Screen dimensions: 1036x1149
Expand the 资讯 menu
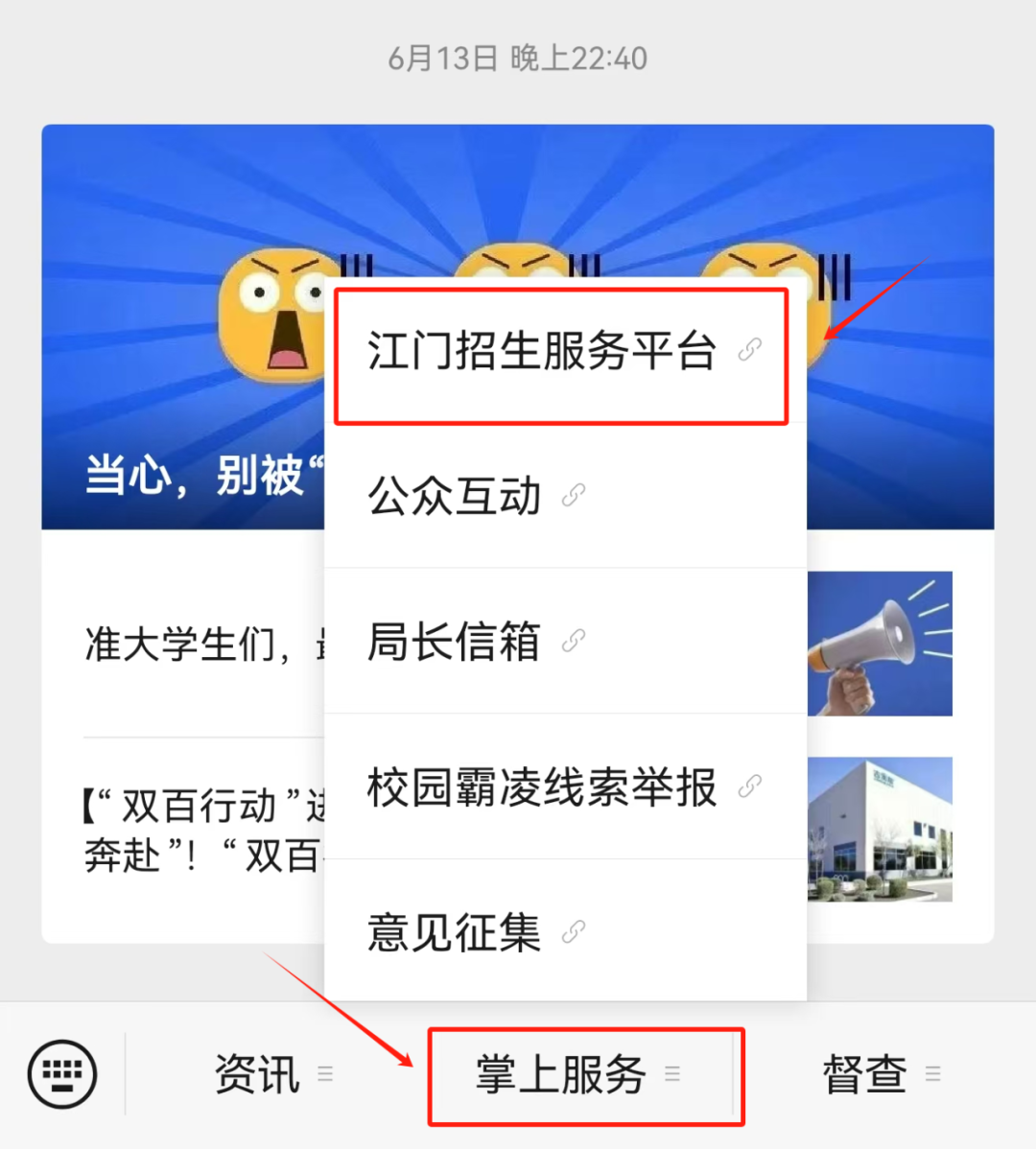click(x=257, y=1076)
